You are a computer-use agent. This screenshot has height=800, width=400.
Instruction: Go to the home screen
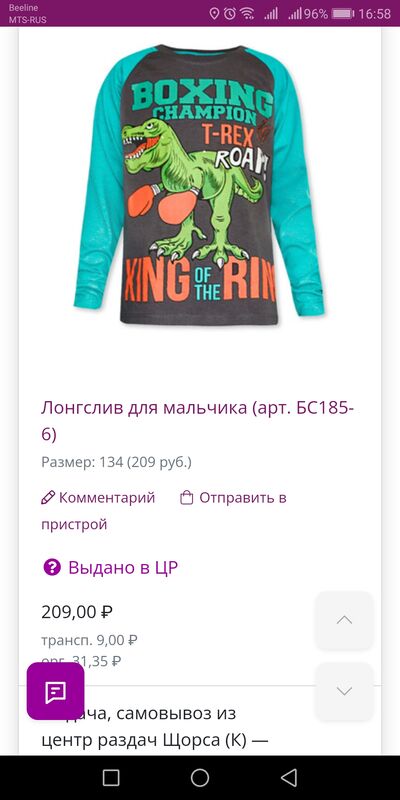click(x=200, y=778)
